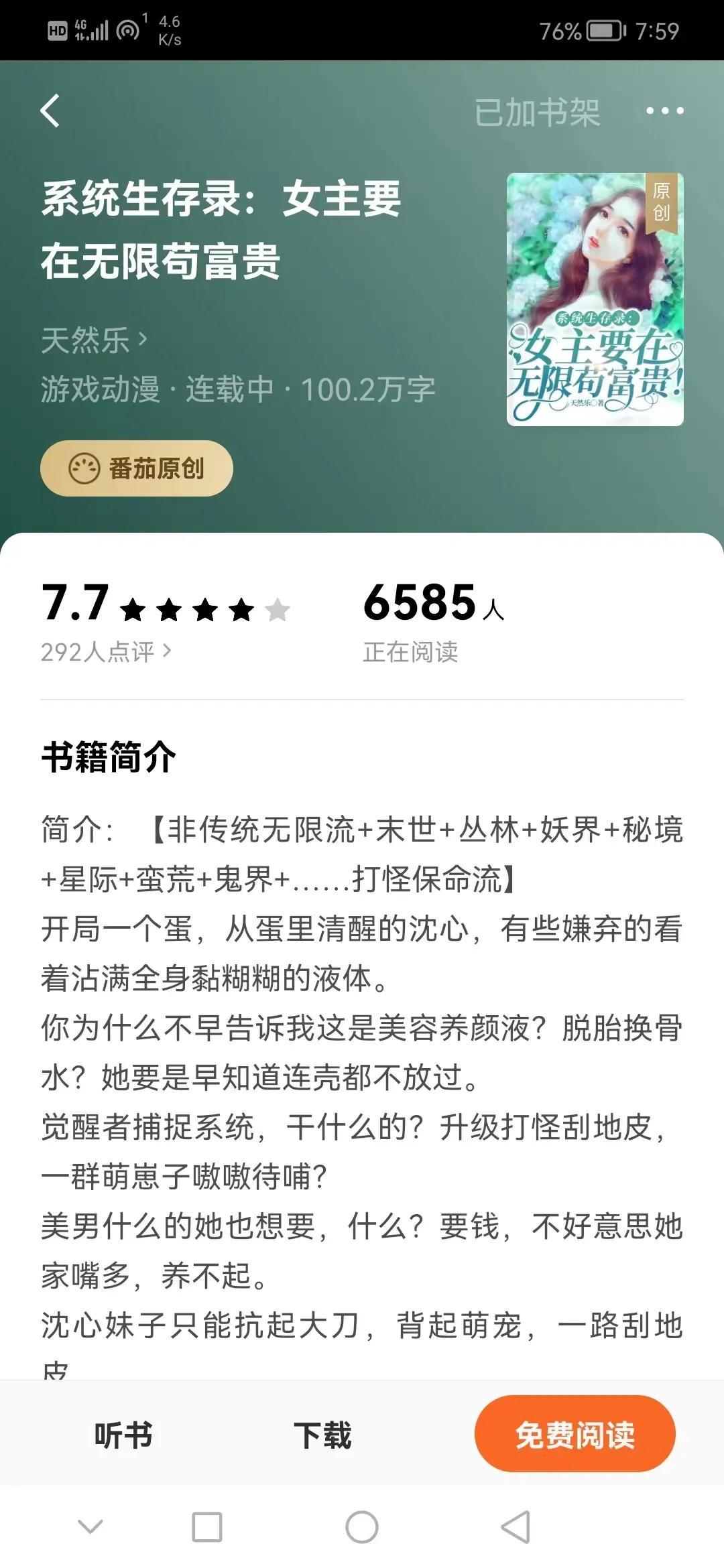Download the book via 下载
724x1568 pixels.
pos(322,1435)
